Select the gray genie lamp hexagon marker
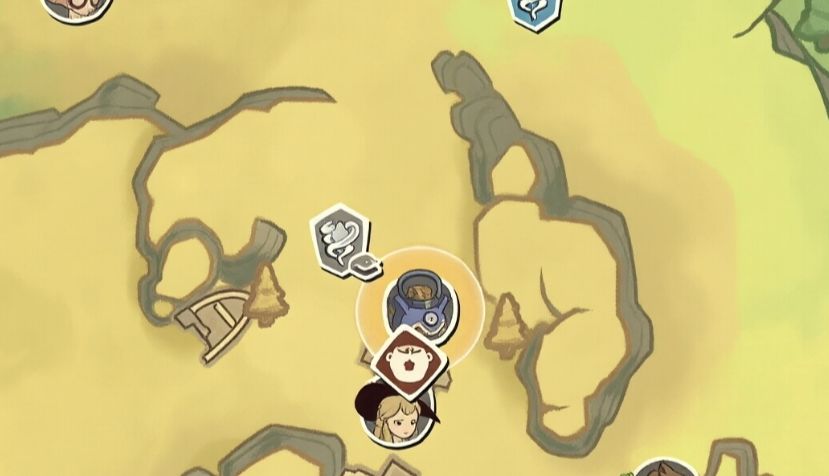829x476 pixels. 341,237
